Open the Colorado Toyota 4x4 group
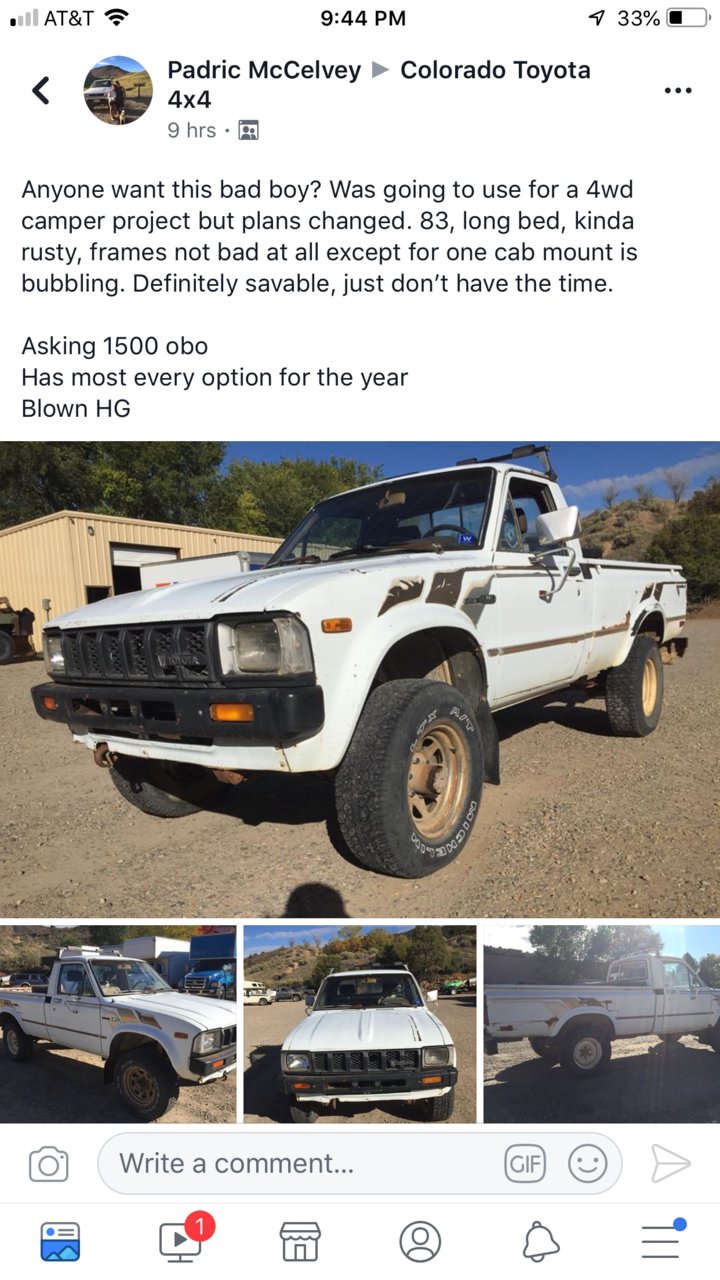720x1280 pixels. pos(495,70)
